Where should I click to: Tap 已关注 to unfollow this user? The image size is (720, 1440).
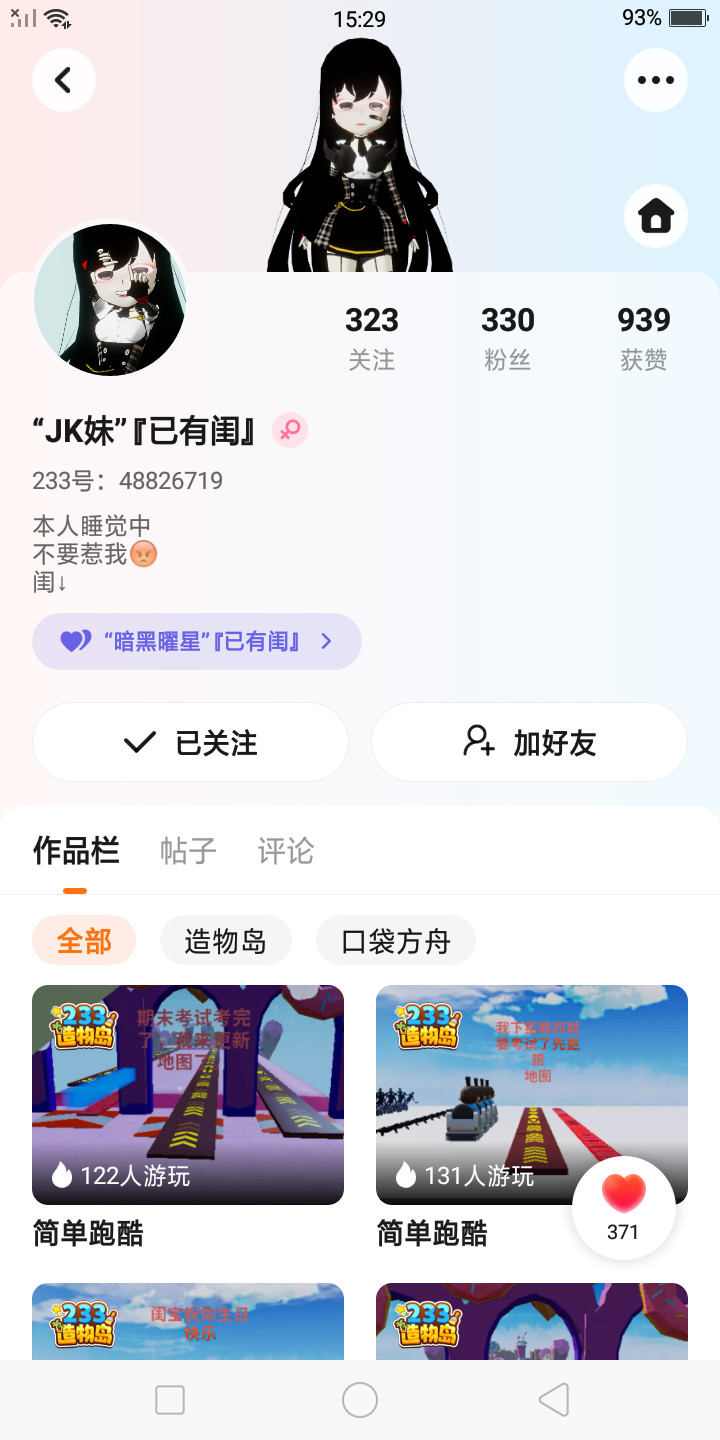point(190,742)
